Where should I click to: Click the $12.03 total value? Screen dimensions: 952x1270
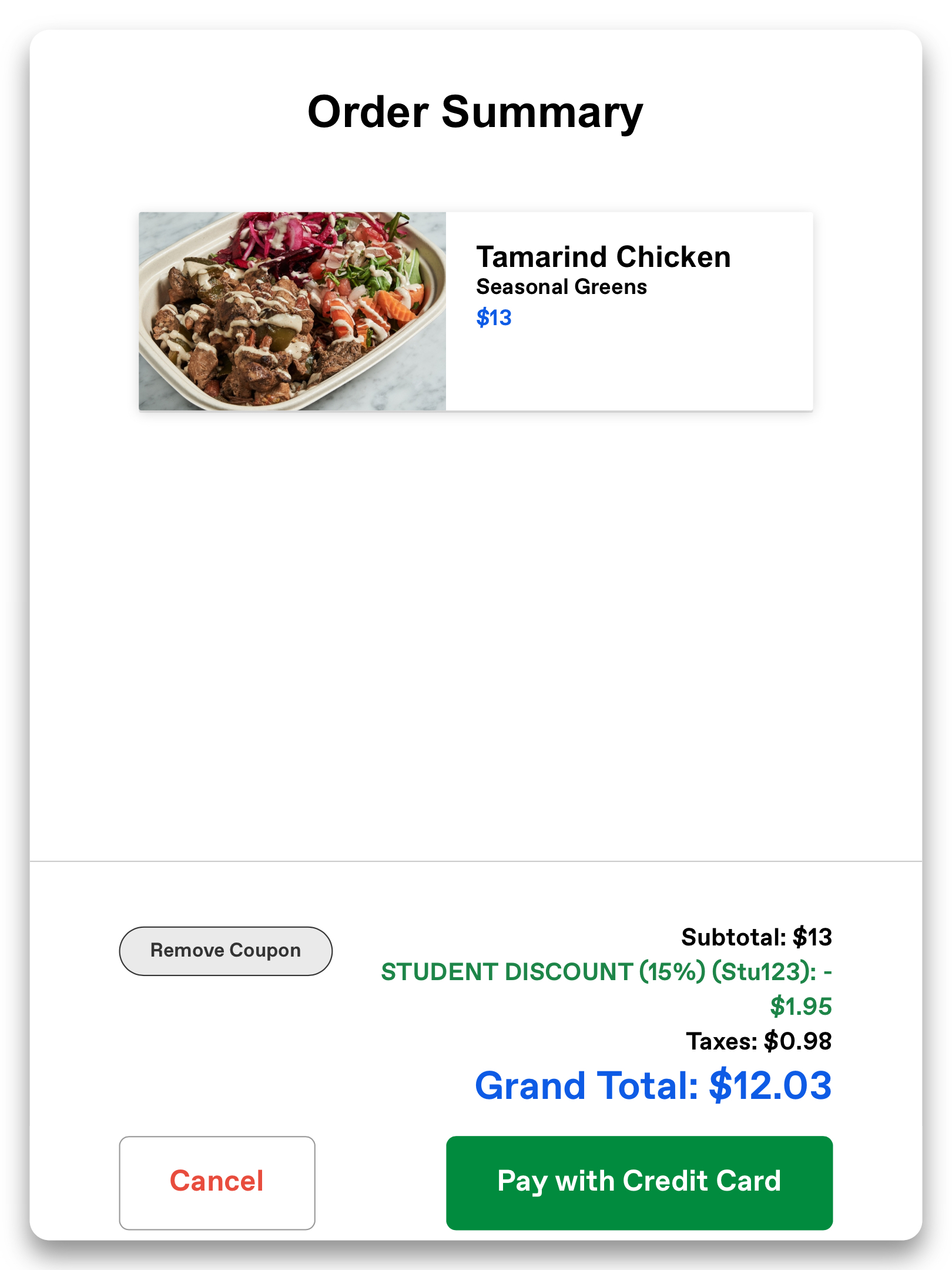(770, 1085)
